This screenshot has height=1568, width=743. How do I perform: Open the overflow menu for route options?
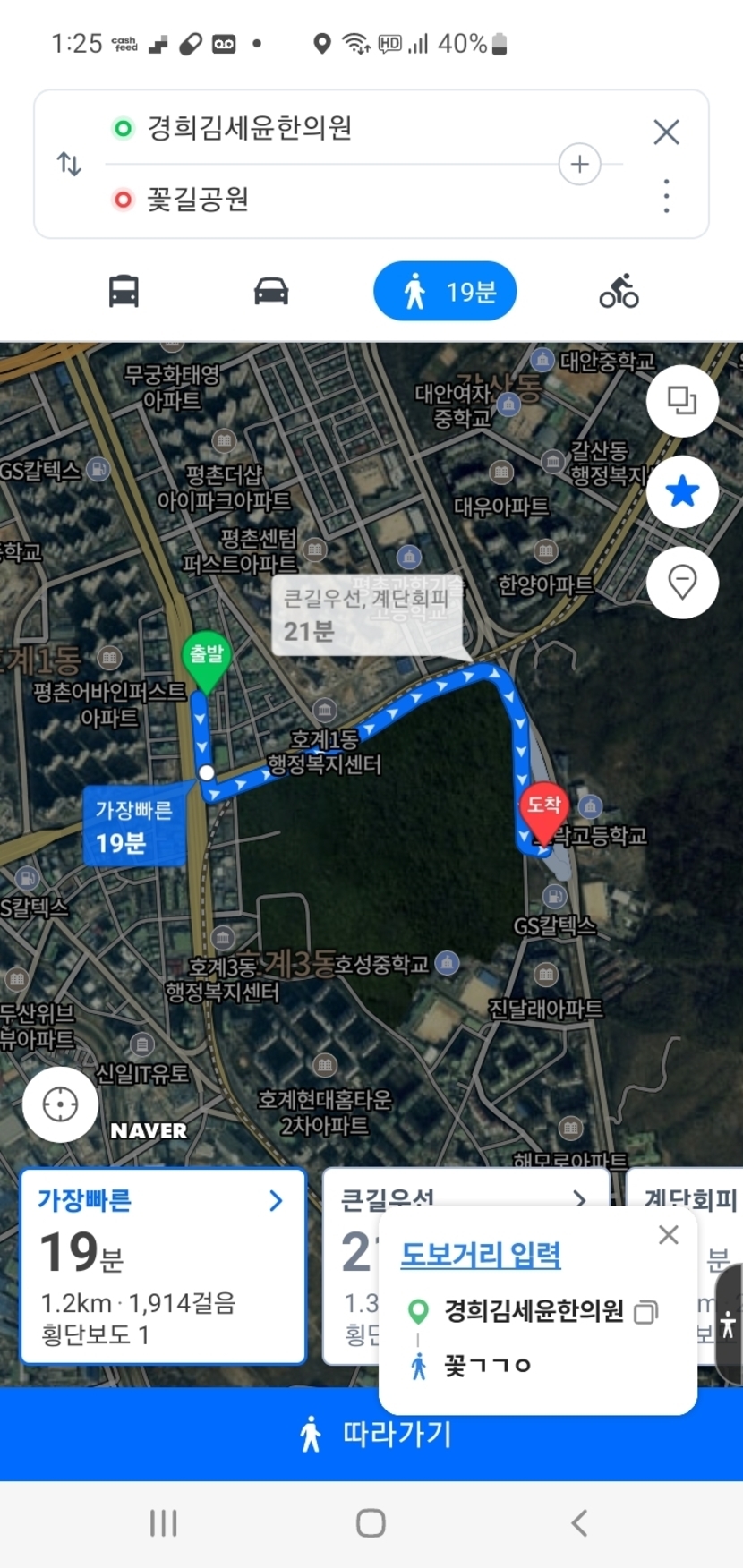tap(666, 196)
